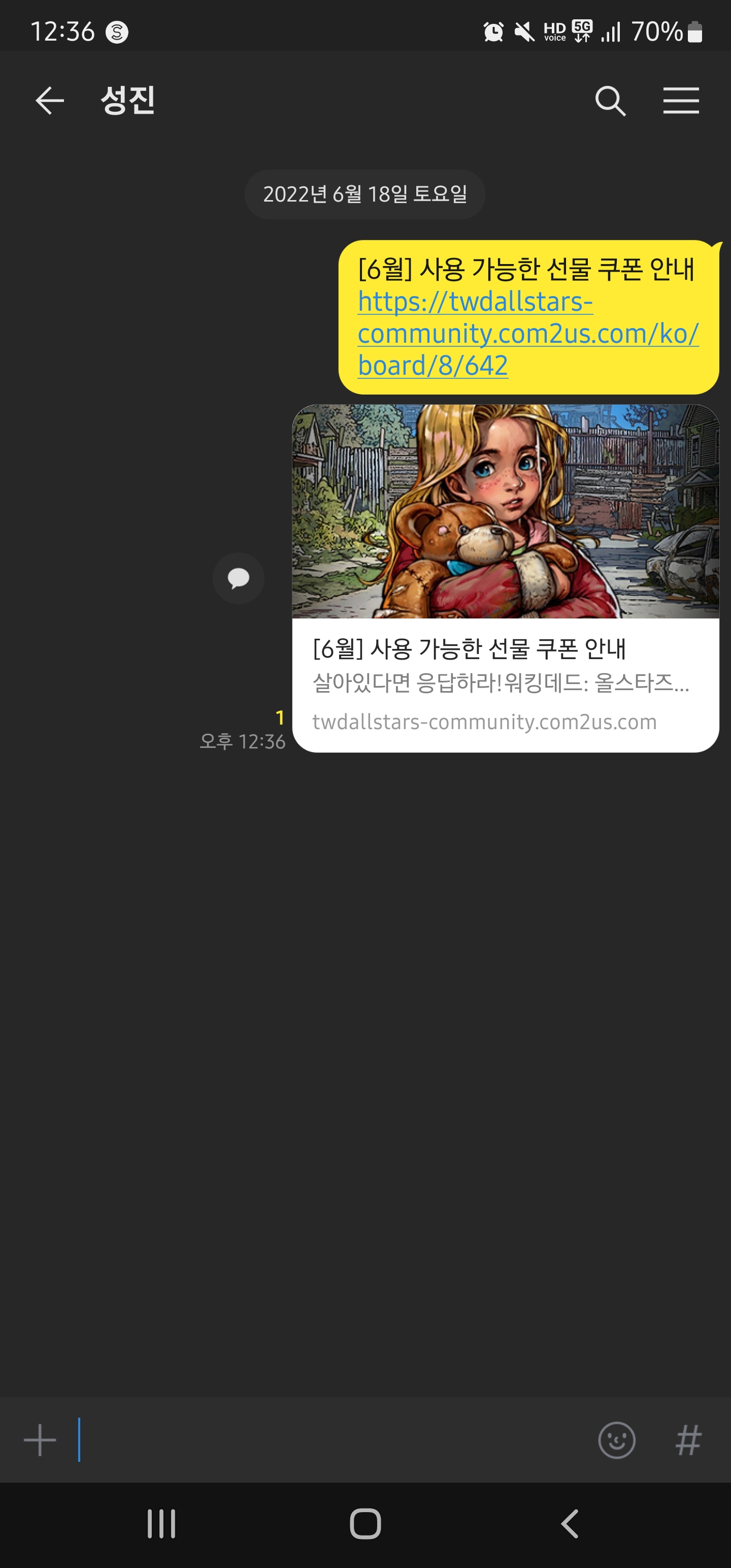The width and height of the screenshot is (731, 1568).
Task: Open the chat room hamburger menu
Action: [680, 101]
